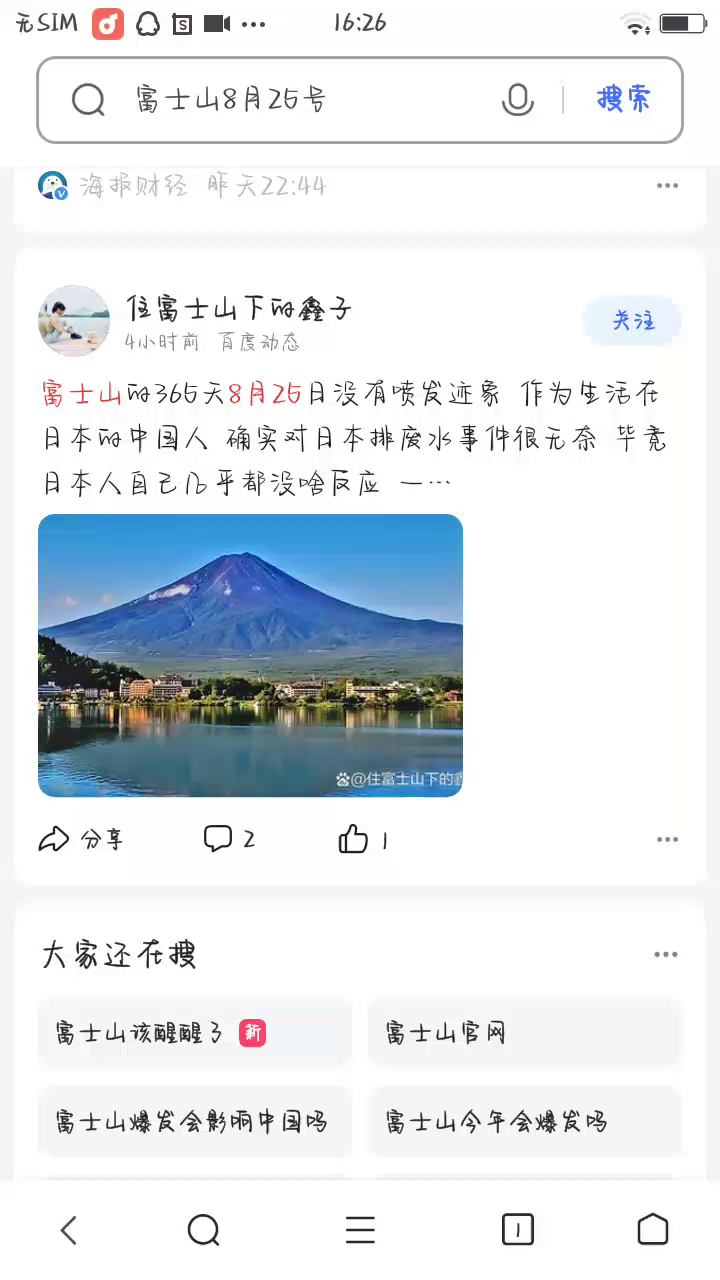Open the menu from the bottom toolbar
This screenshot has height=1280, width=720.
[360, 1229]
